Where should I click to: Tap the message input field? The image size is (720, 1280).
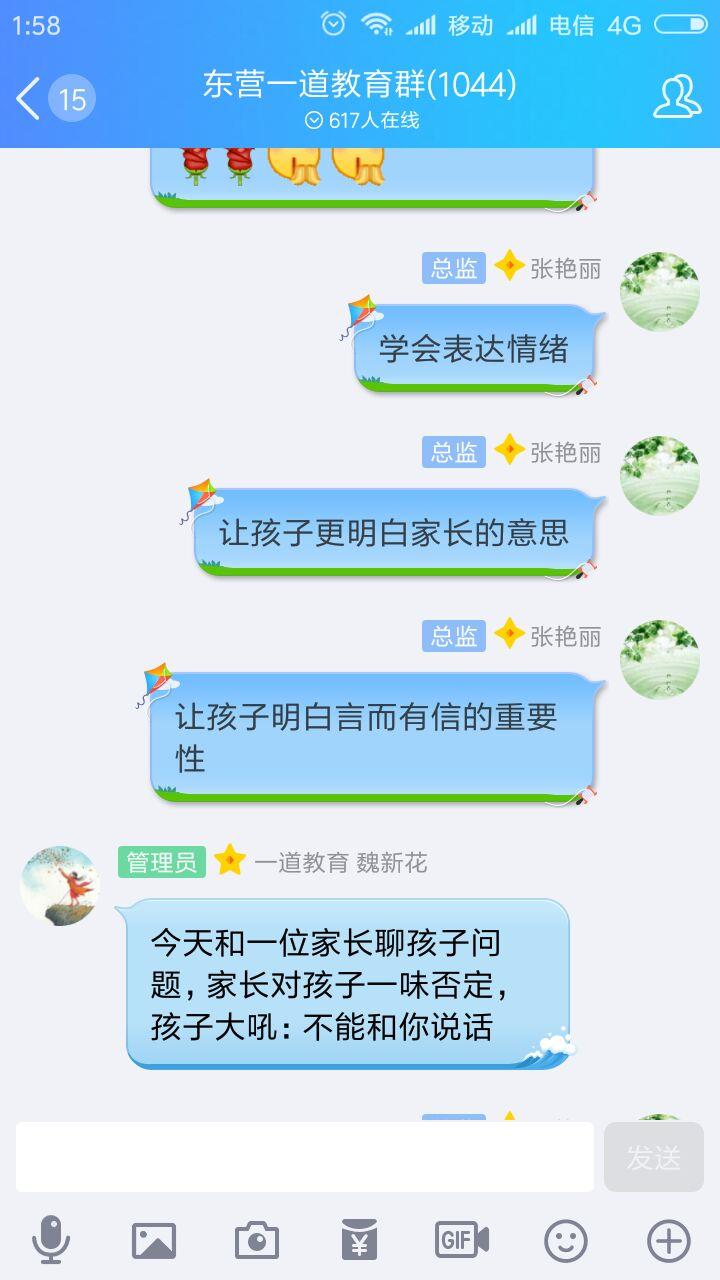(x=305, y=1157)
